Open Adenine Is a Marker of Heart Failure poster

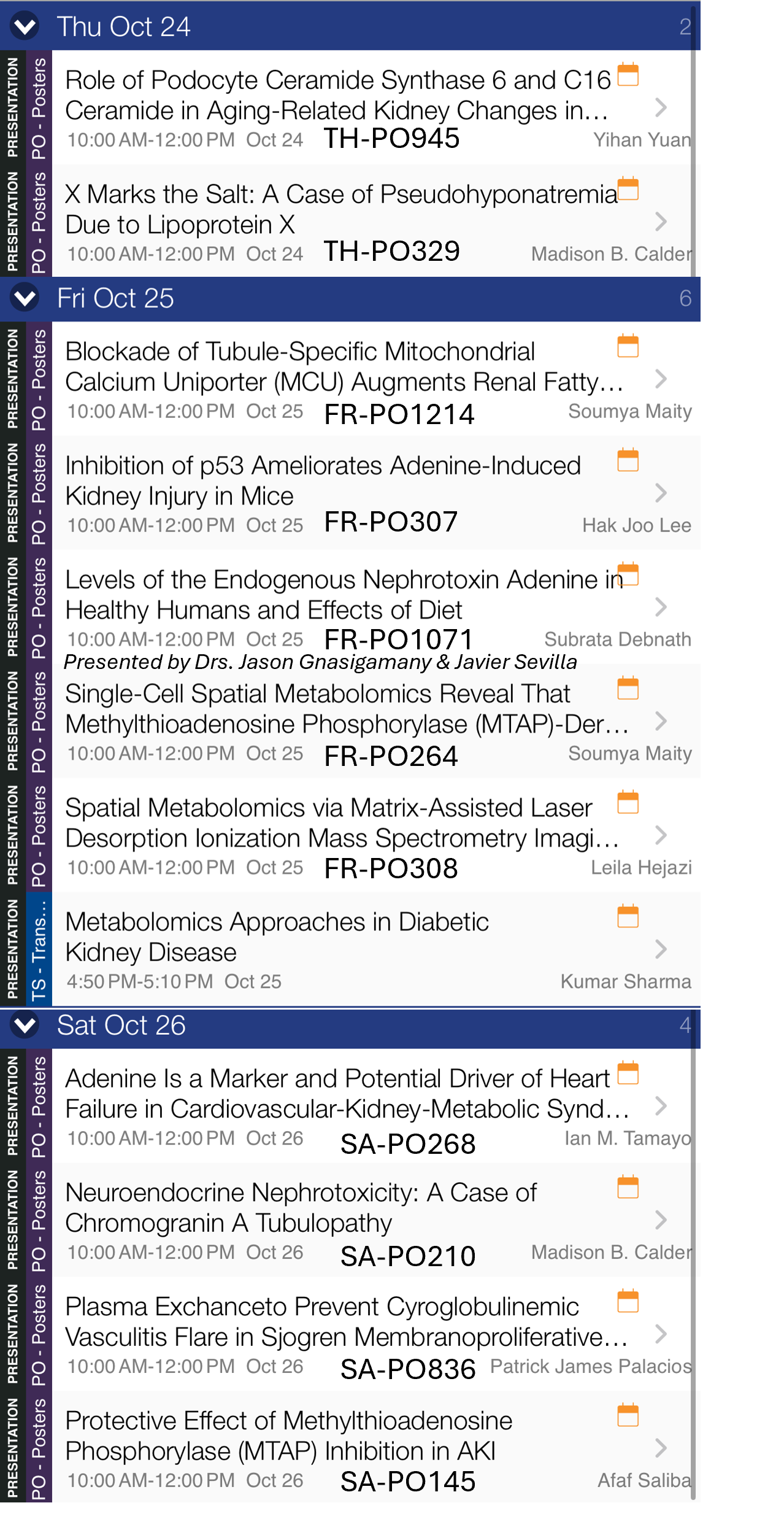376,1106
